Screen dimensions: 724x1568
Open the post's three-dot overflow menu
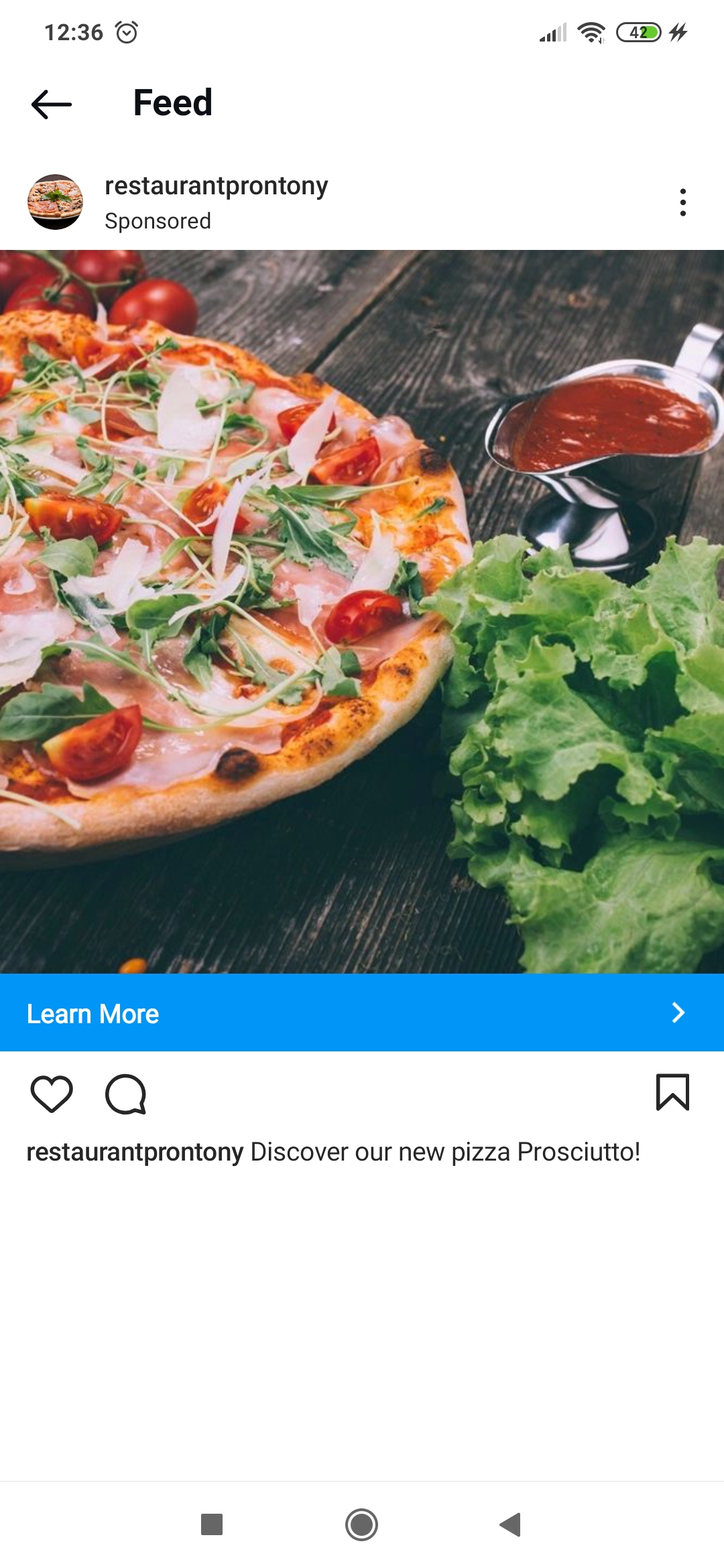[682, 202]
